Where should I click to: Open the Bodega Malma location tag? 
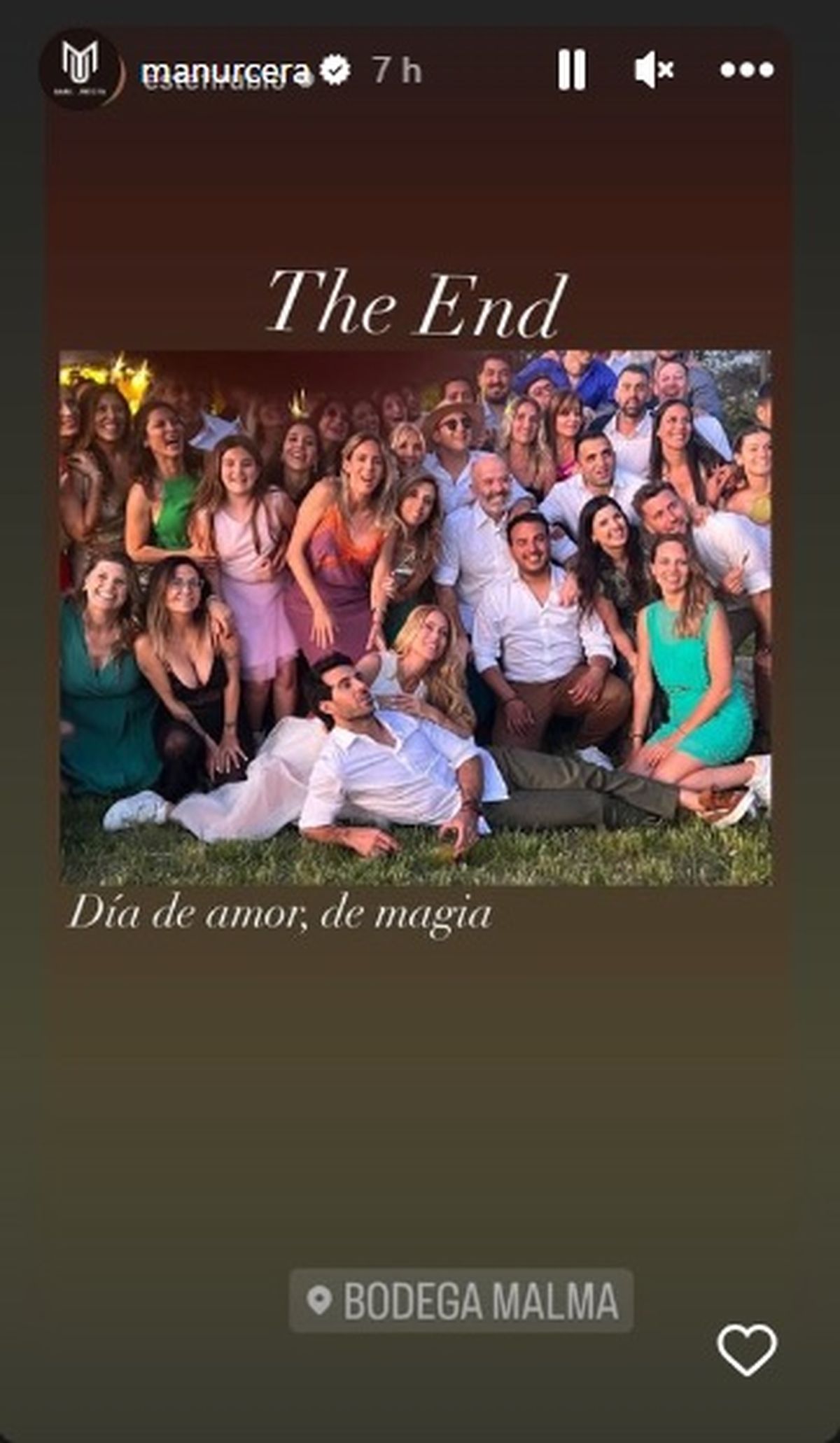click(x=461, y=1300)
